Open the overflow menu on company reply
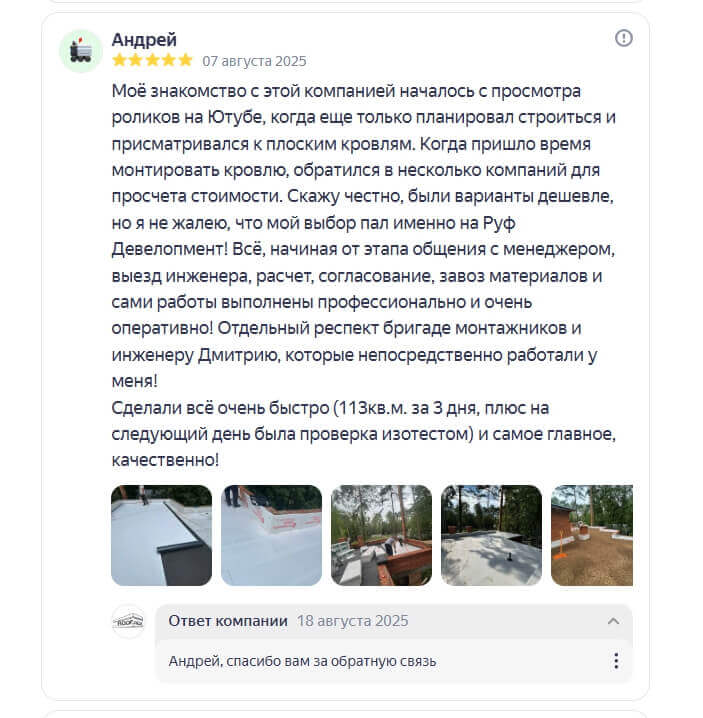703x718 pixels. click(x=616, y=661)
